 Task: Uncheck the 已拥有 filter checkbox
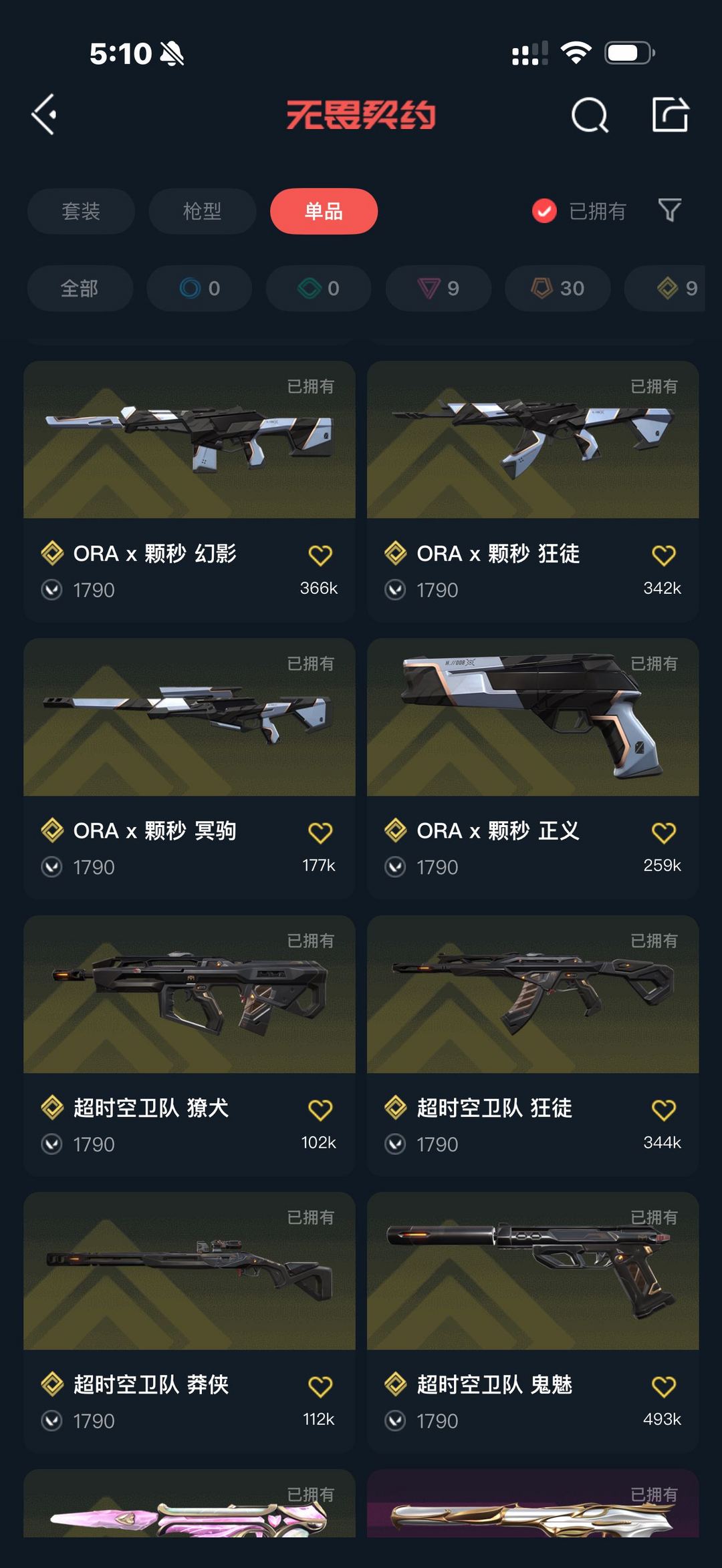544,211
